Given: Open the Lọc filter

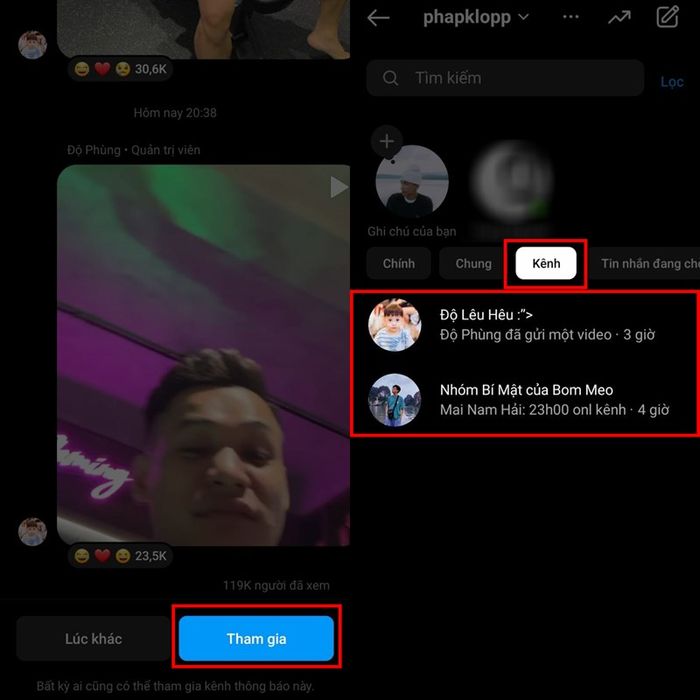Looking at the screenshot, I should (672, 82).
